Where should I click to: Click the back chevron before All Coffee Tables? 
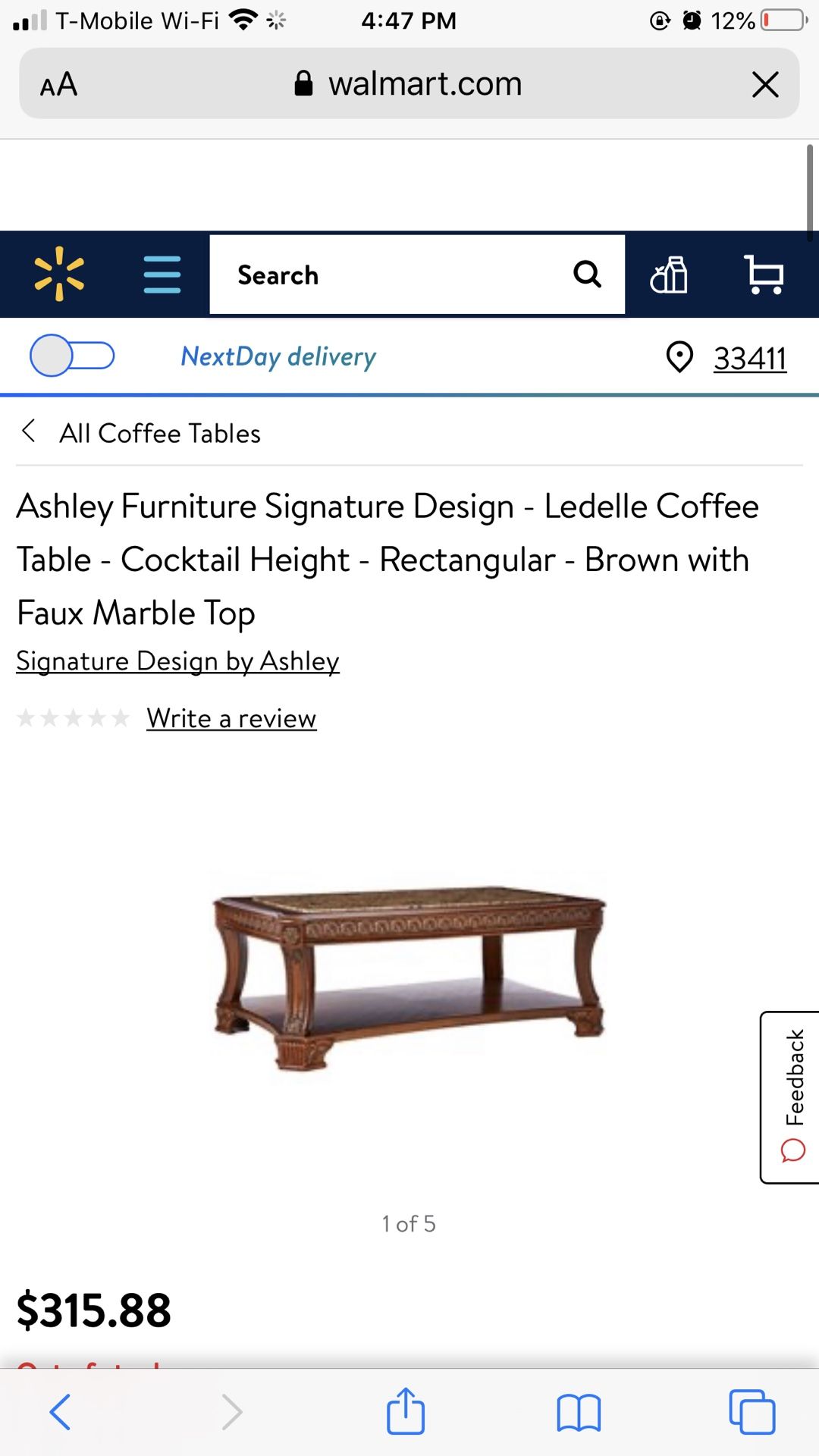pyautogui.click(x=28, y=432)
